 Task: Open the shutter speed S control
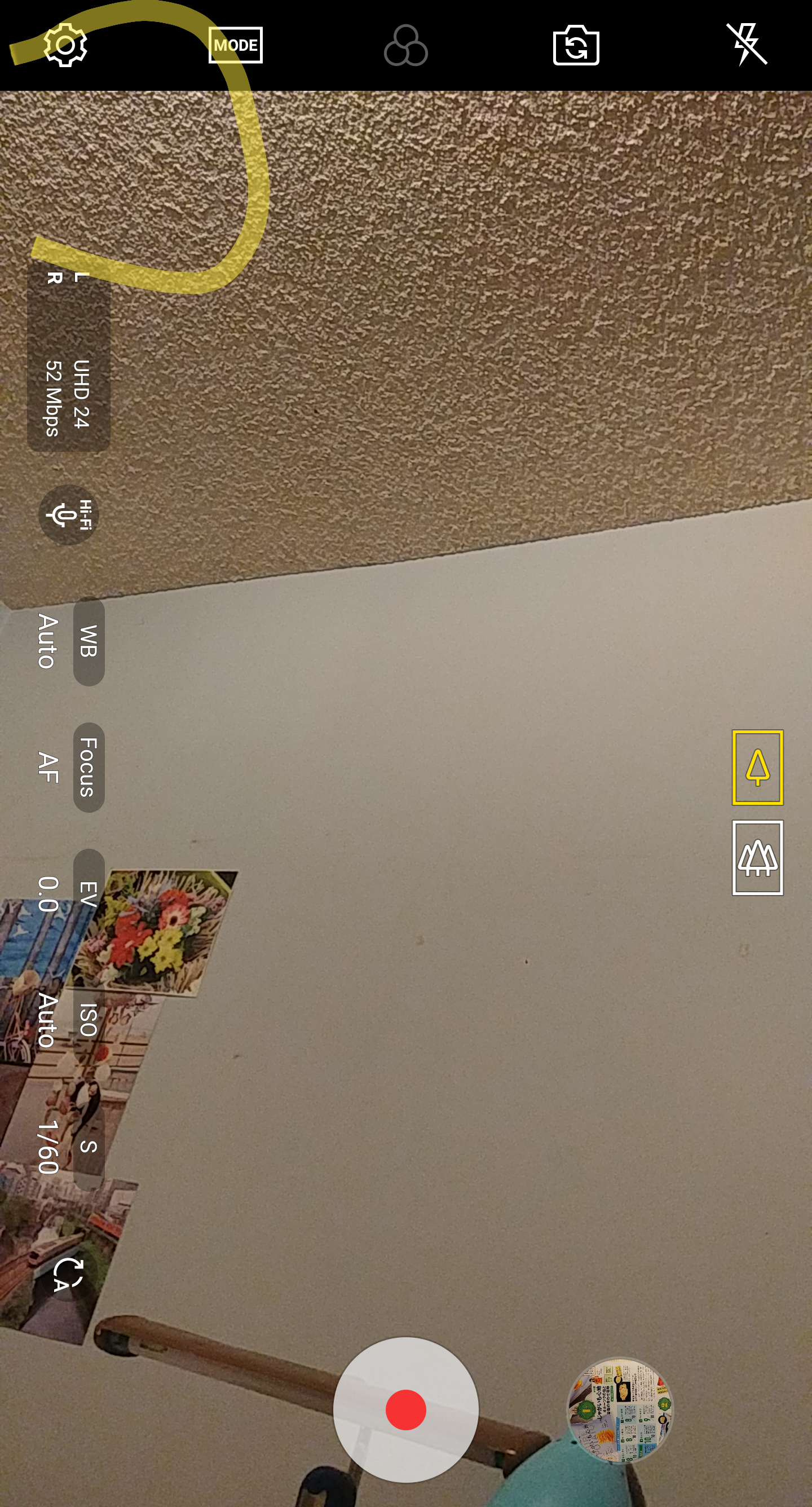[88, 1145]
